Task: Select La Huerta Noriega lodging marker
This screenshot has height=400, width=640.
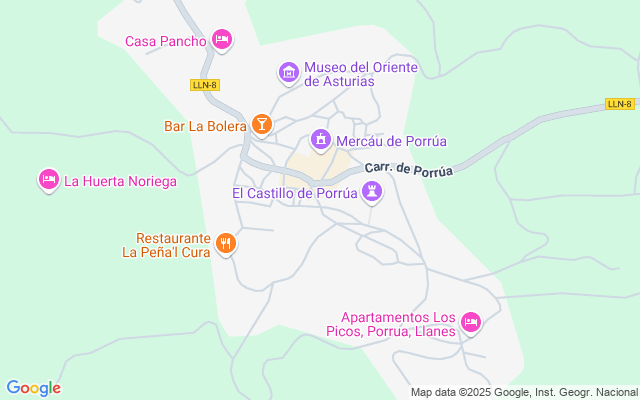Action: point(47,180)
